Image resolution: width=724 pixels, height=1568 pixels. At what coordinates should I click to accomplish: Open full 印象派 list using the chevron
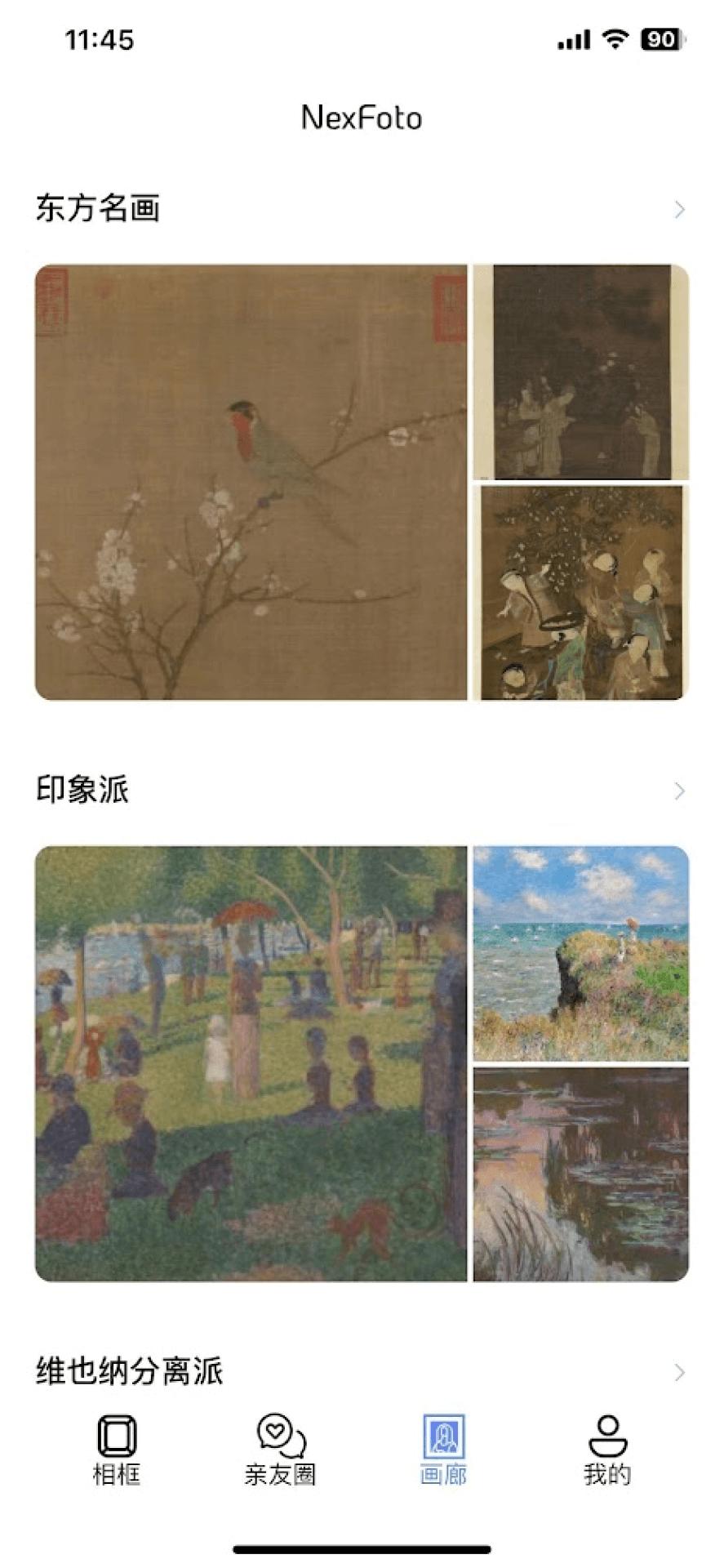tap(680, 791)
